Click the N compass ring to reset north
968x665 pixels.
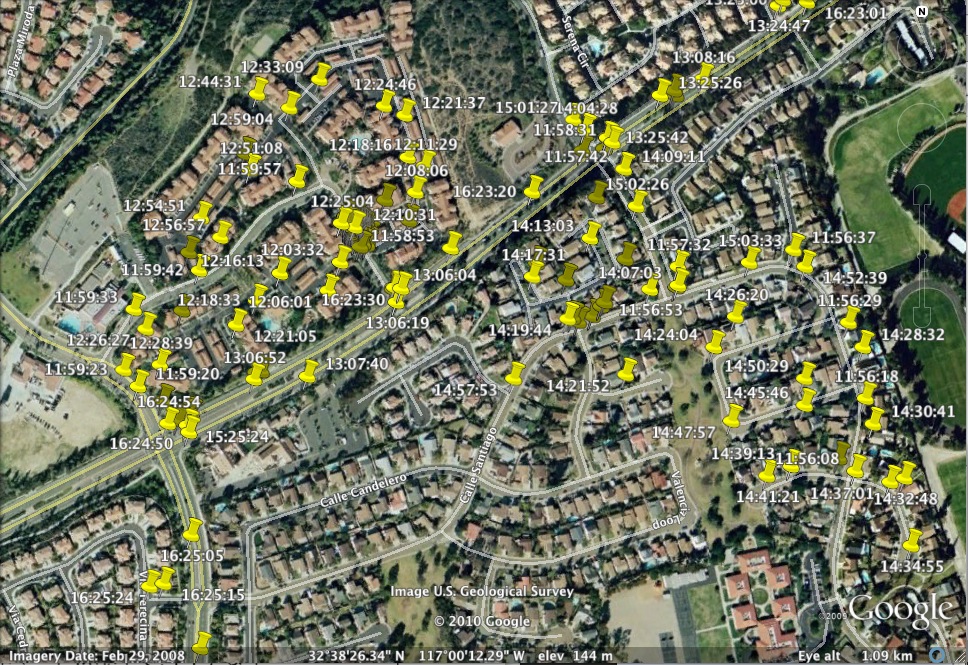(921, 12)
